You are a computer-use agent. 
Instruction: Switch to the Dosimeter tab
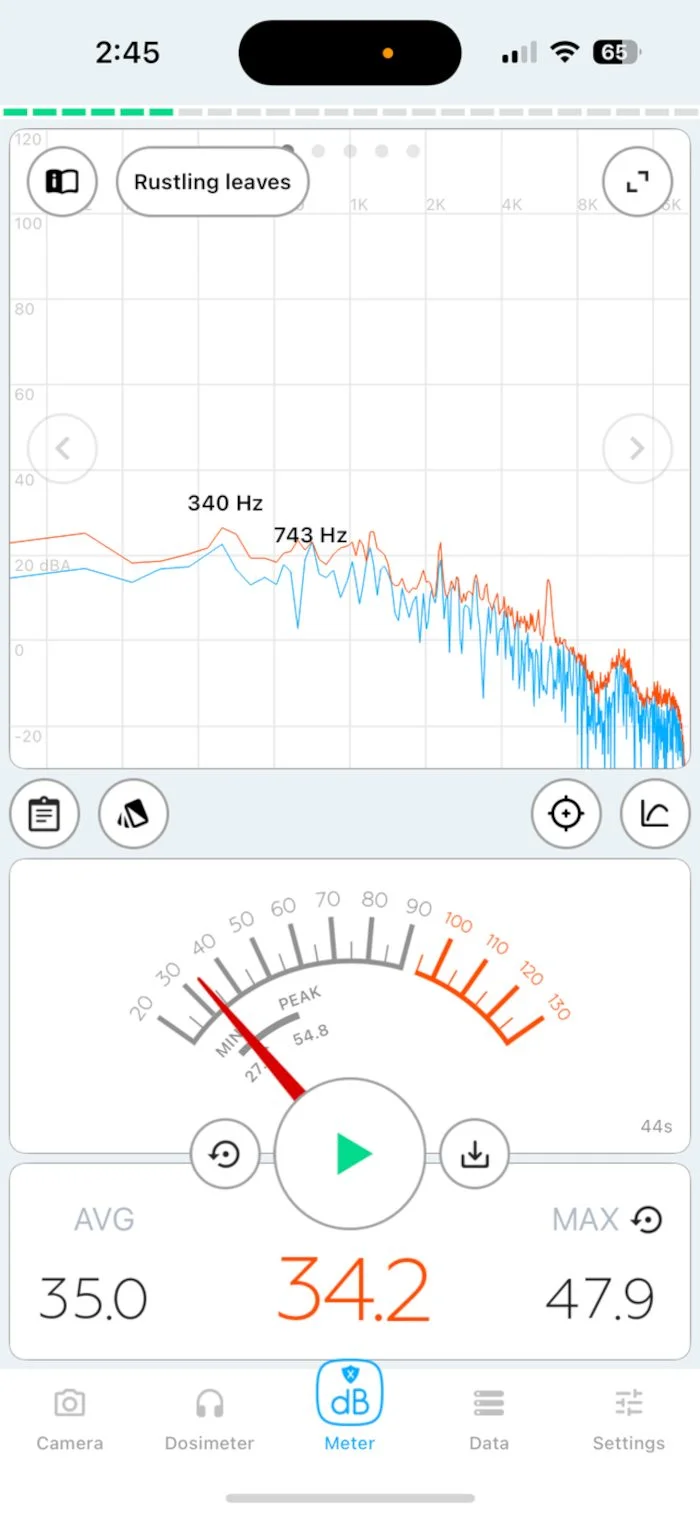(209, 1418)
